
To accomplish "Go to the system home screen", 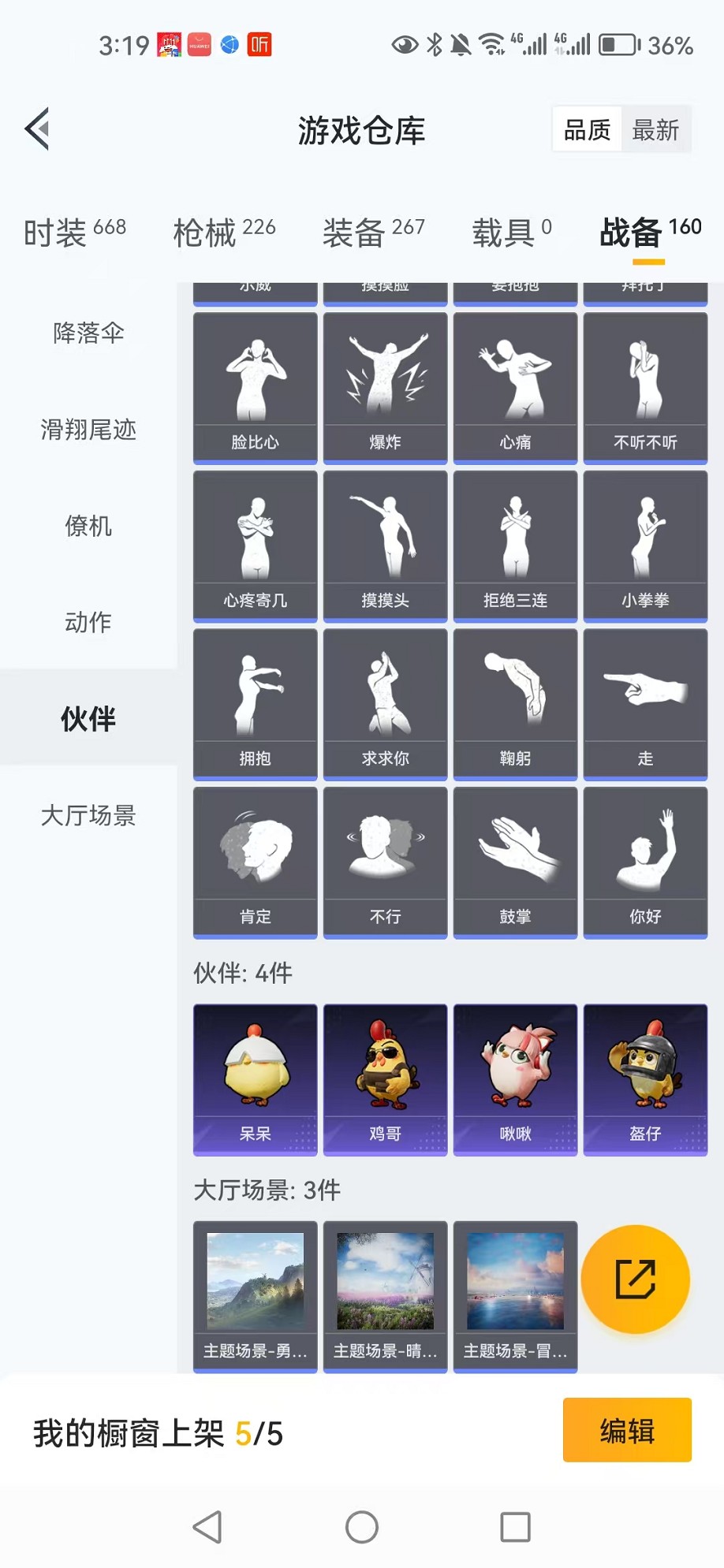I will tap(362, 1527).
